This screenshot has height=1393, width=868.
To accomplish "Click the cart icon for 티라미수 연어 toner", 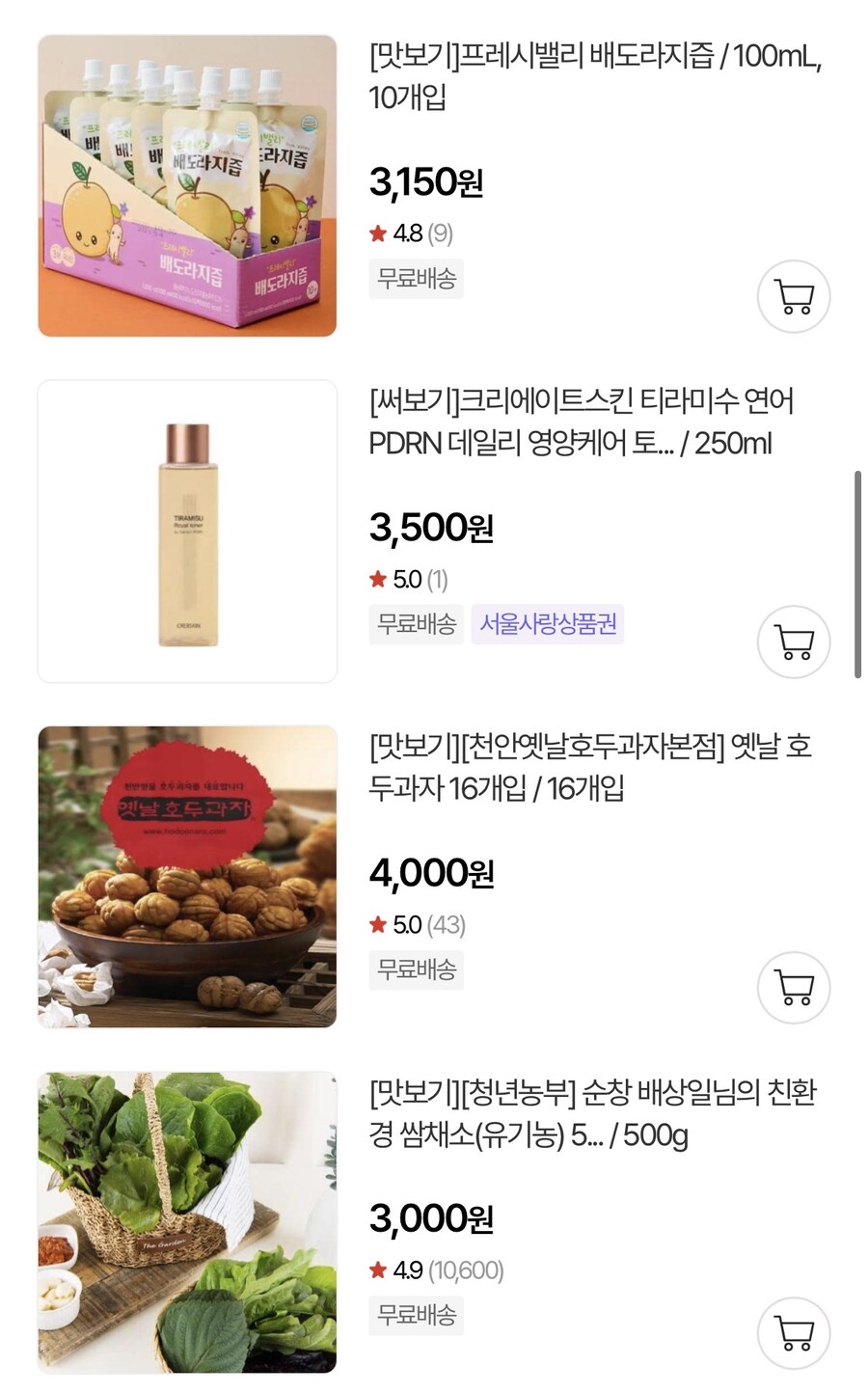I will point(793,642).
